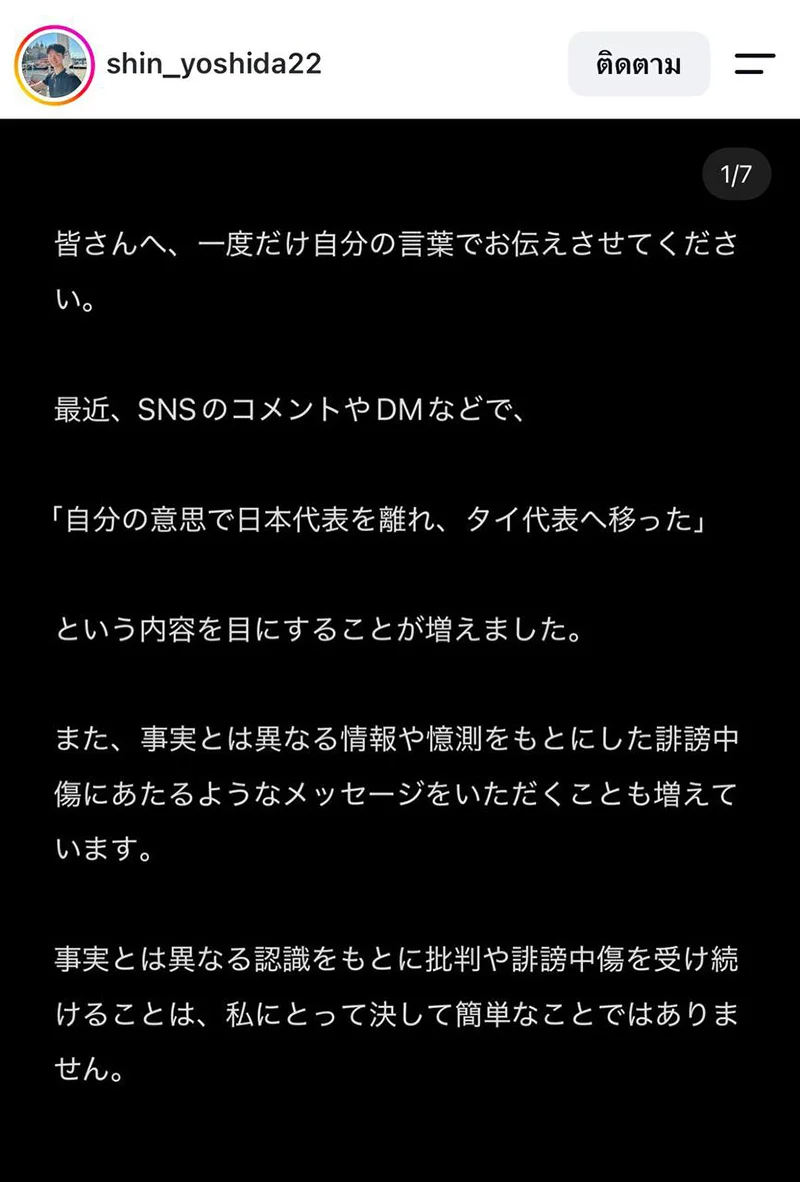Tap the ติดตาม follow button
The image size is (800, 1182).
click(x=639, y=64)
